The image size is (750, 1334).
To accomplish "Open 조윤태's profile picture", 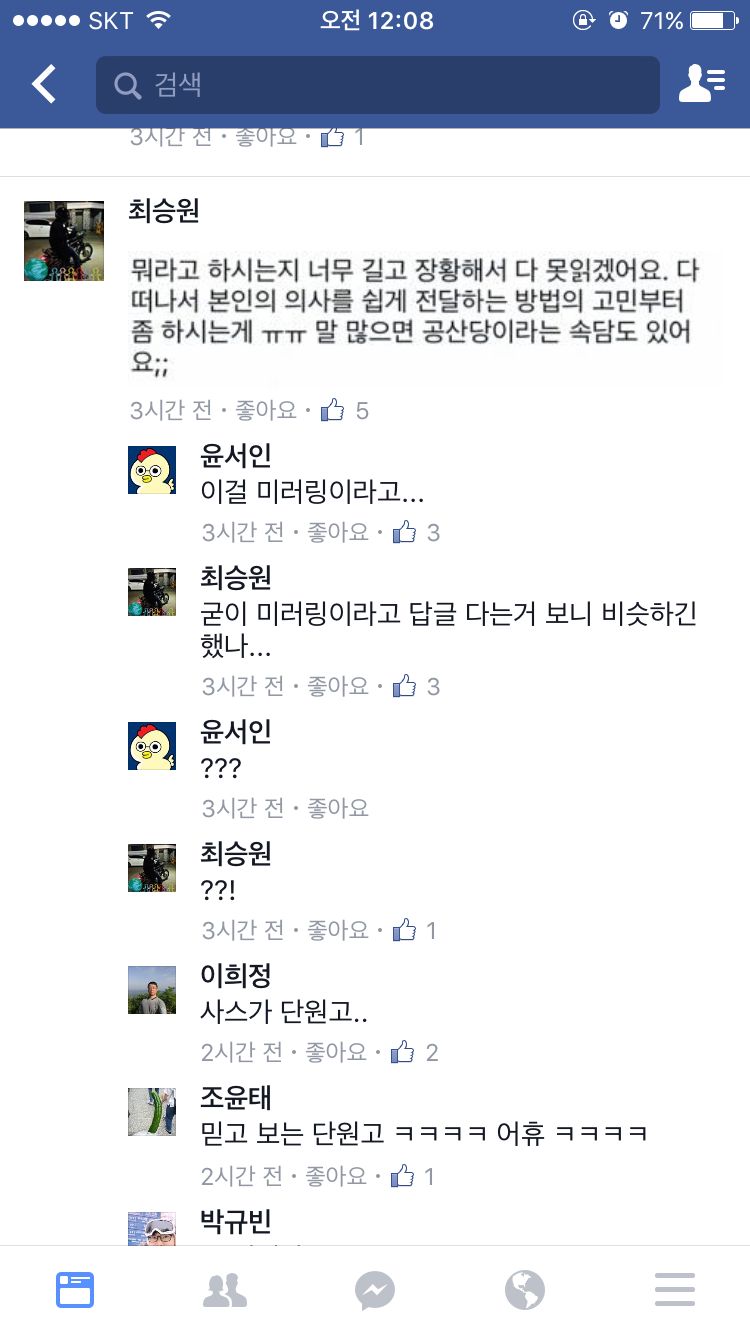I will coord(152,1111).
